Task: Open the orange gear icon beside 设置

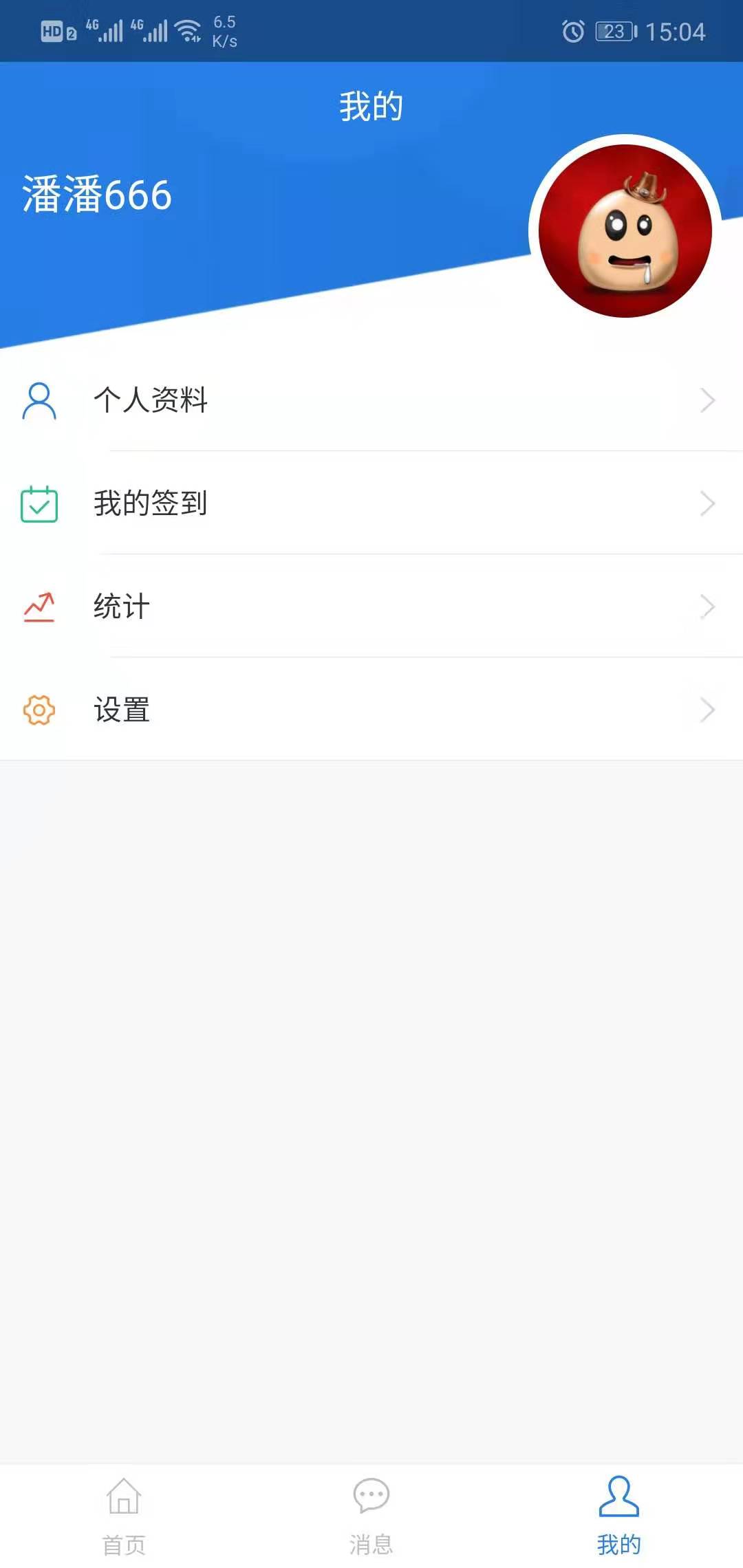Action: (x=39, y=710)
